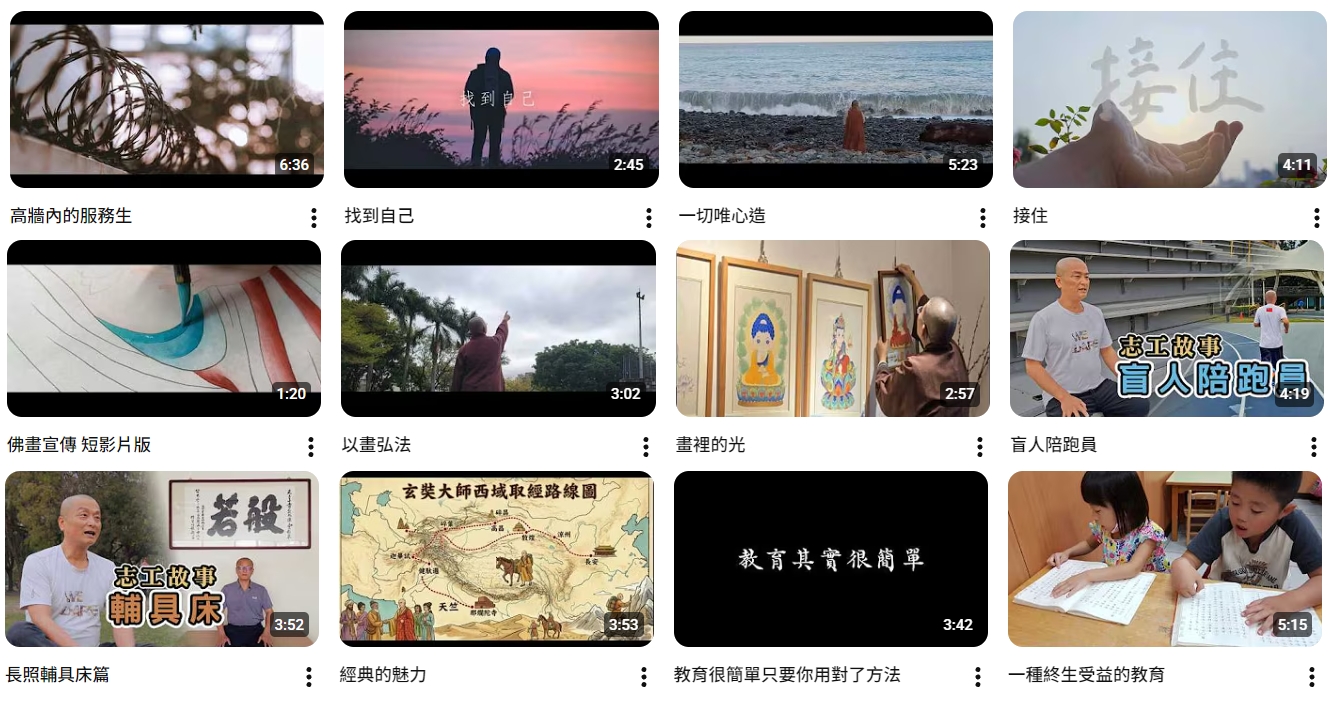1335x702 pixels.
Task: Open the 接住 video thumbnail
Action: 1169,100
